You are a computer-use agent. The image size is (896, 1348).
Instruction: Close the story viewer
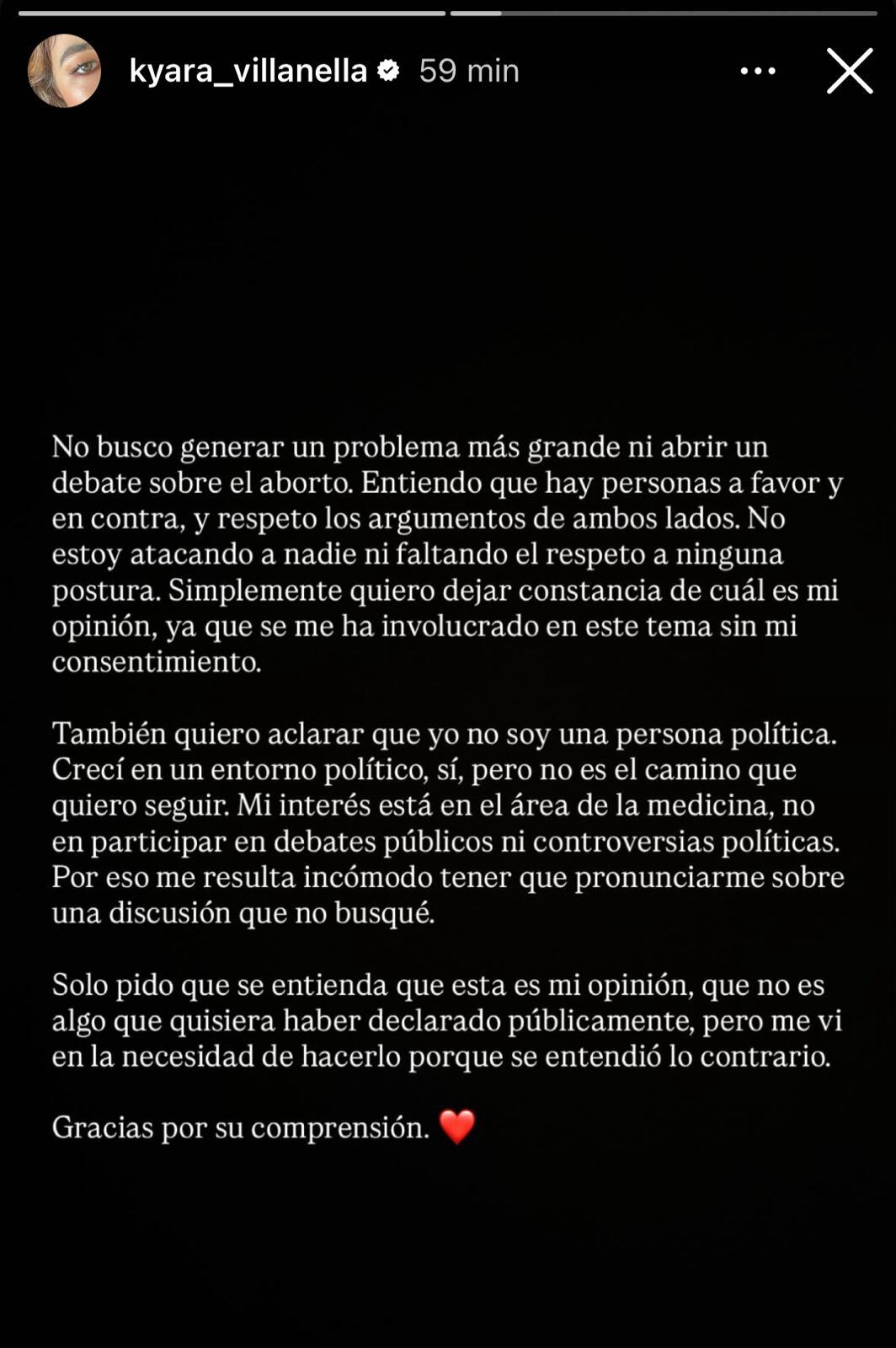[849, 71]
